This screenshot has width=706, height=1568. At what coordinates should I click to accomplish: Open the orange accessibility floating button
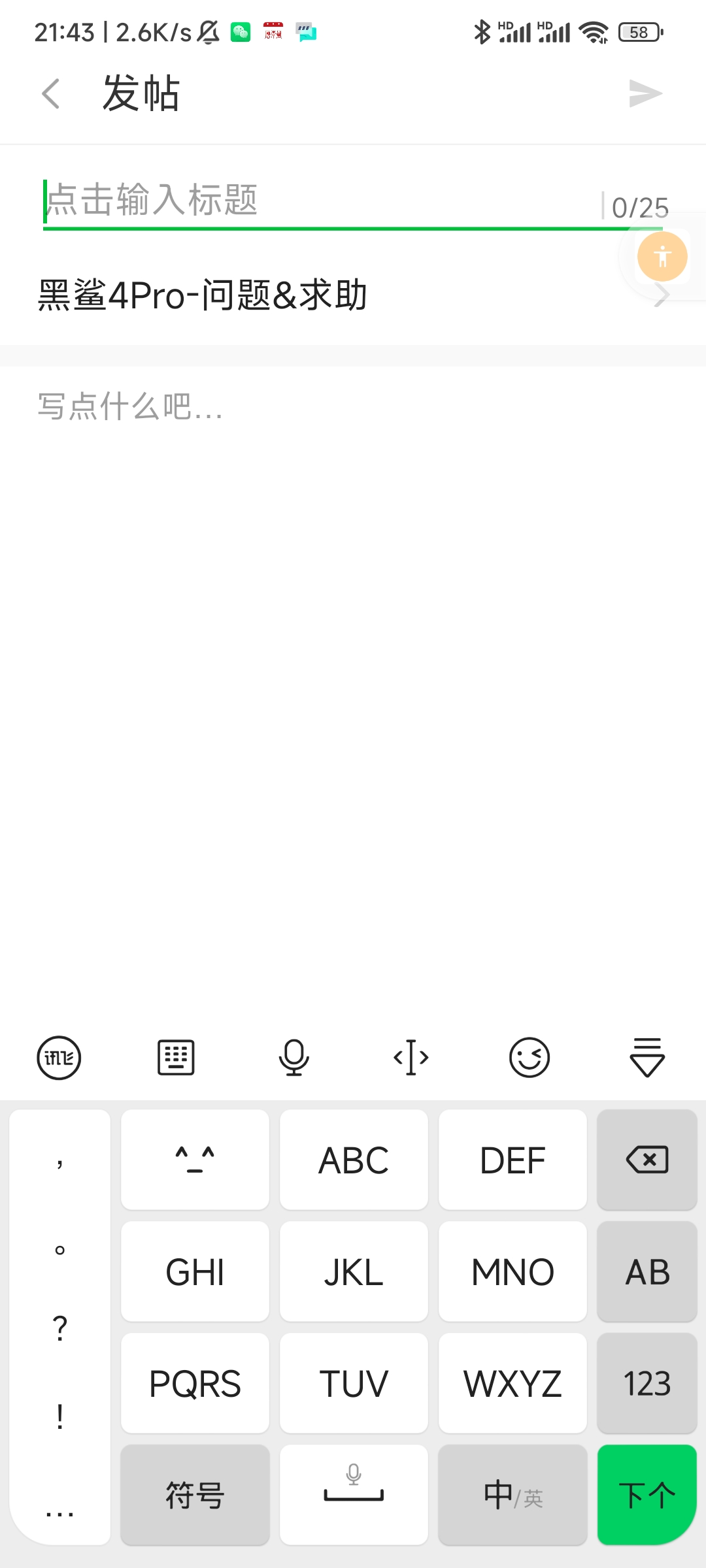[662, 256]
